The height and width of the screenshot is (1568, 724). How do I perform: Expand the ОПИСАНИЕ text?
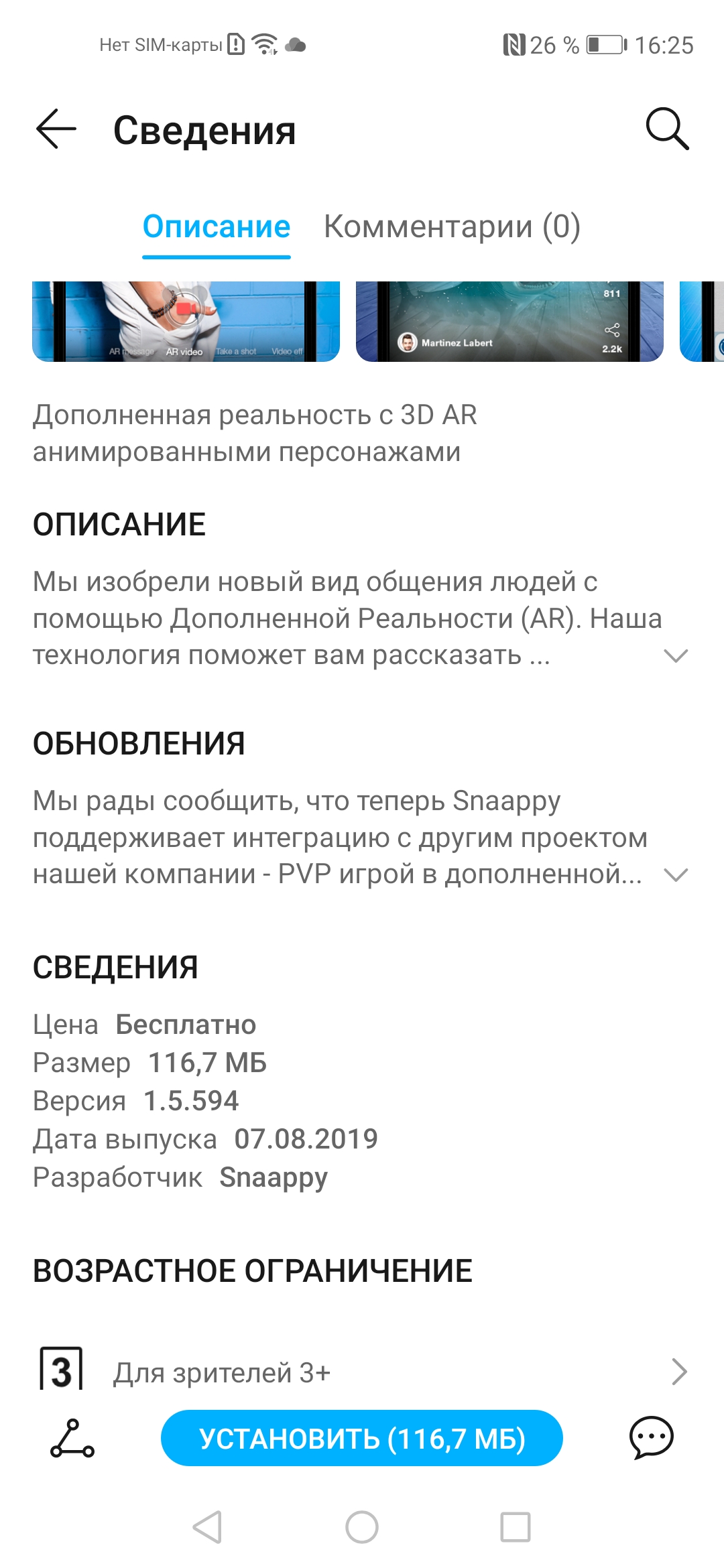(675, 655)
